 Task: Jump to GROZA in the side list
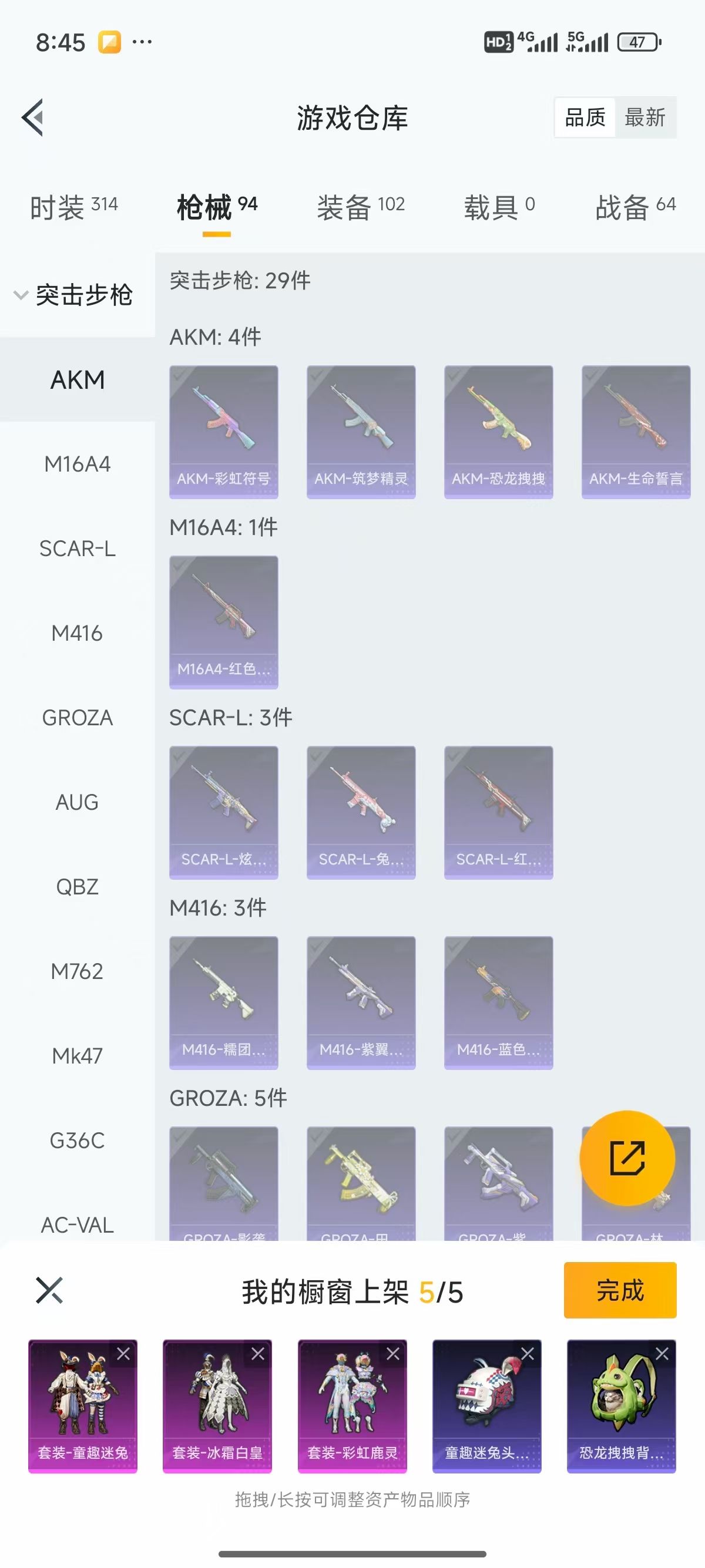tap(78, 718)
